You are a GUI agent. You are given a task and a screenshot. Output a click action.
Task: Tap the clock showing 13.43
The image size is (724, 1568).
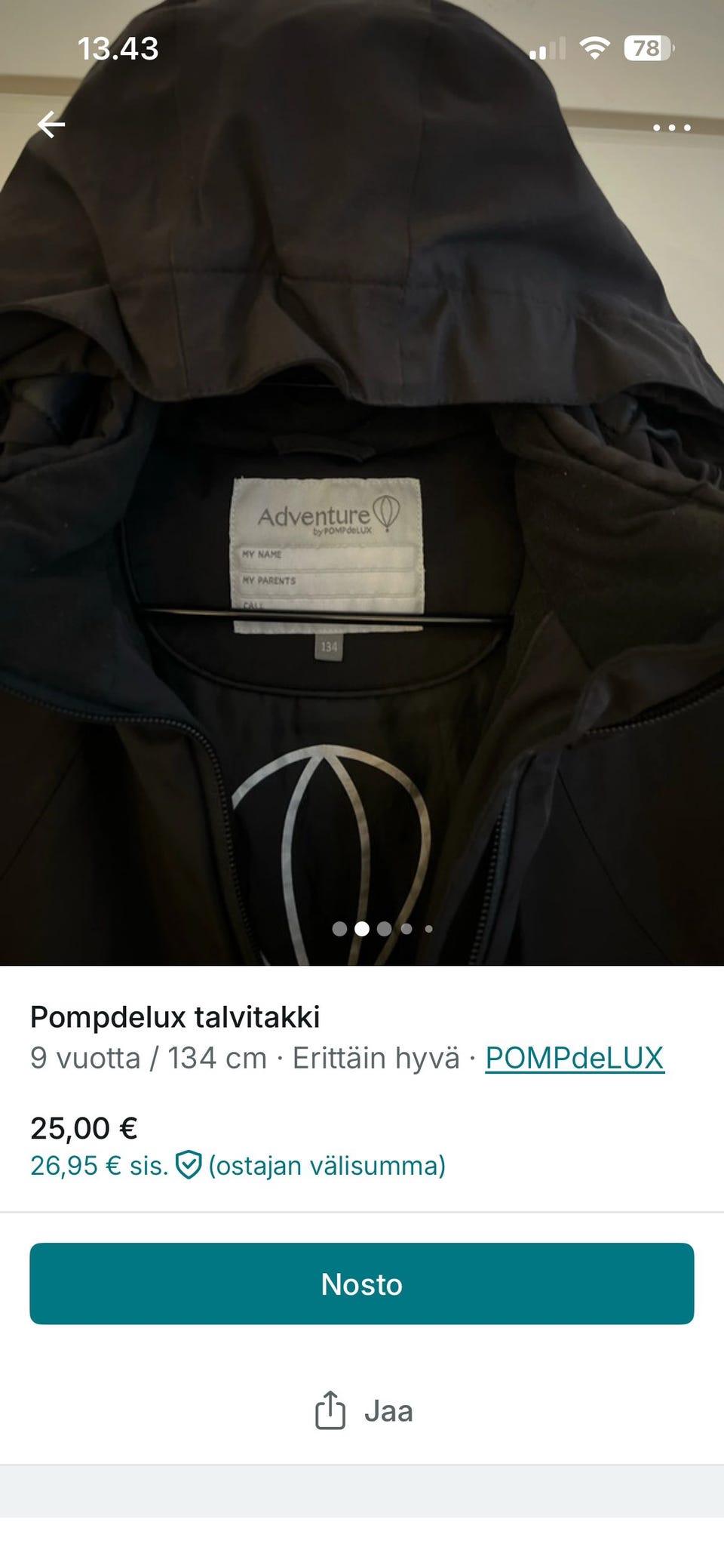pos(120,48)
